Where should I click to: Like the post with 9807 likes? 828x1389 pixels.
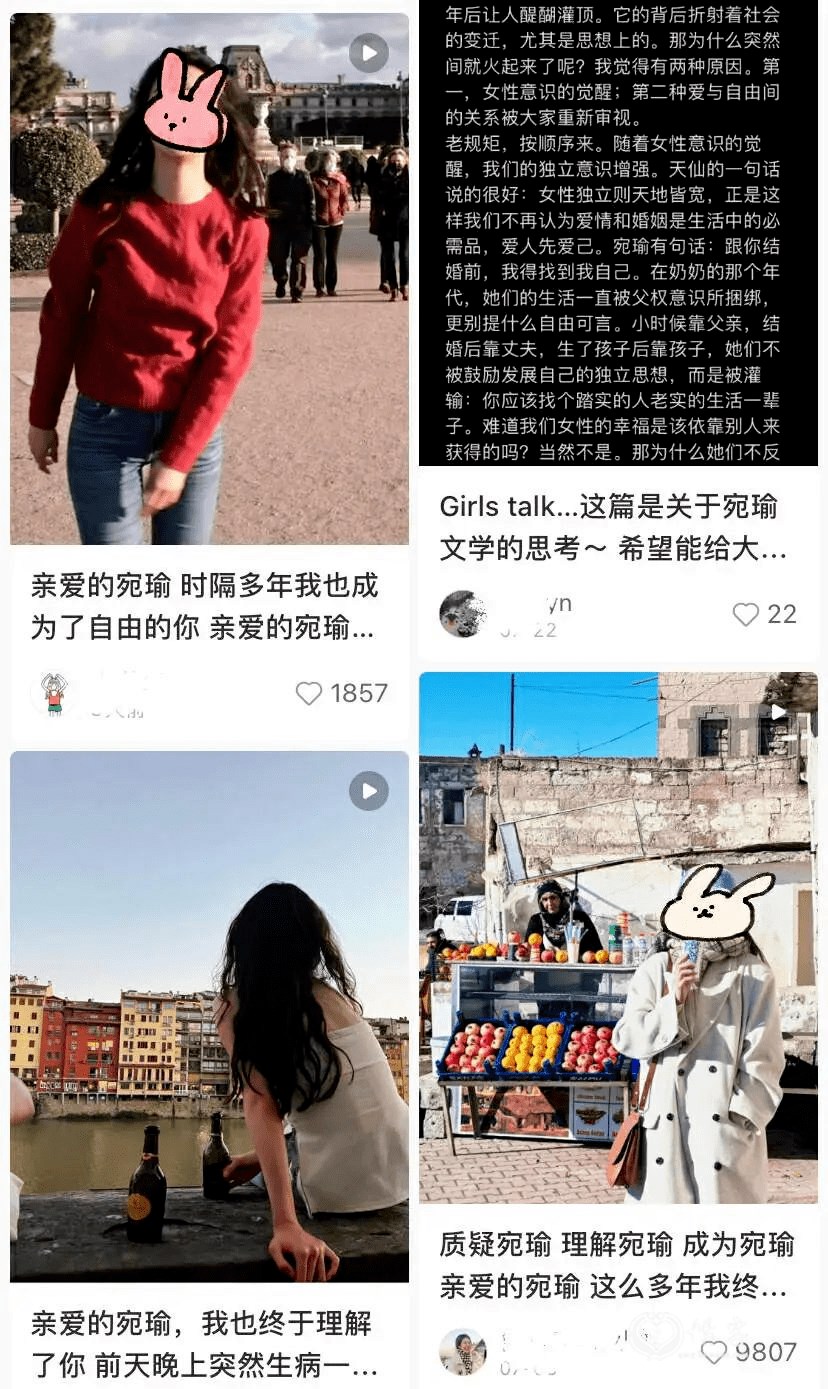pyautogui.click(x=714, y=1353)
